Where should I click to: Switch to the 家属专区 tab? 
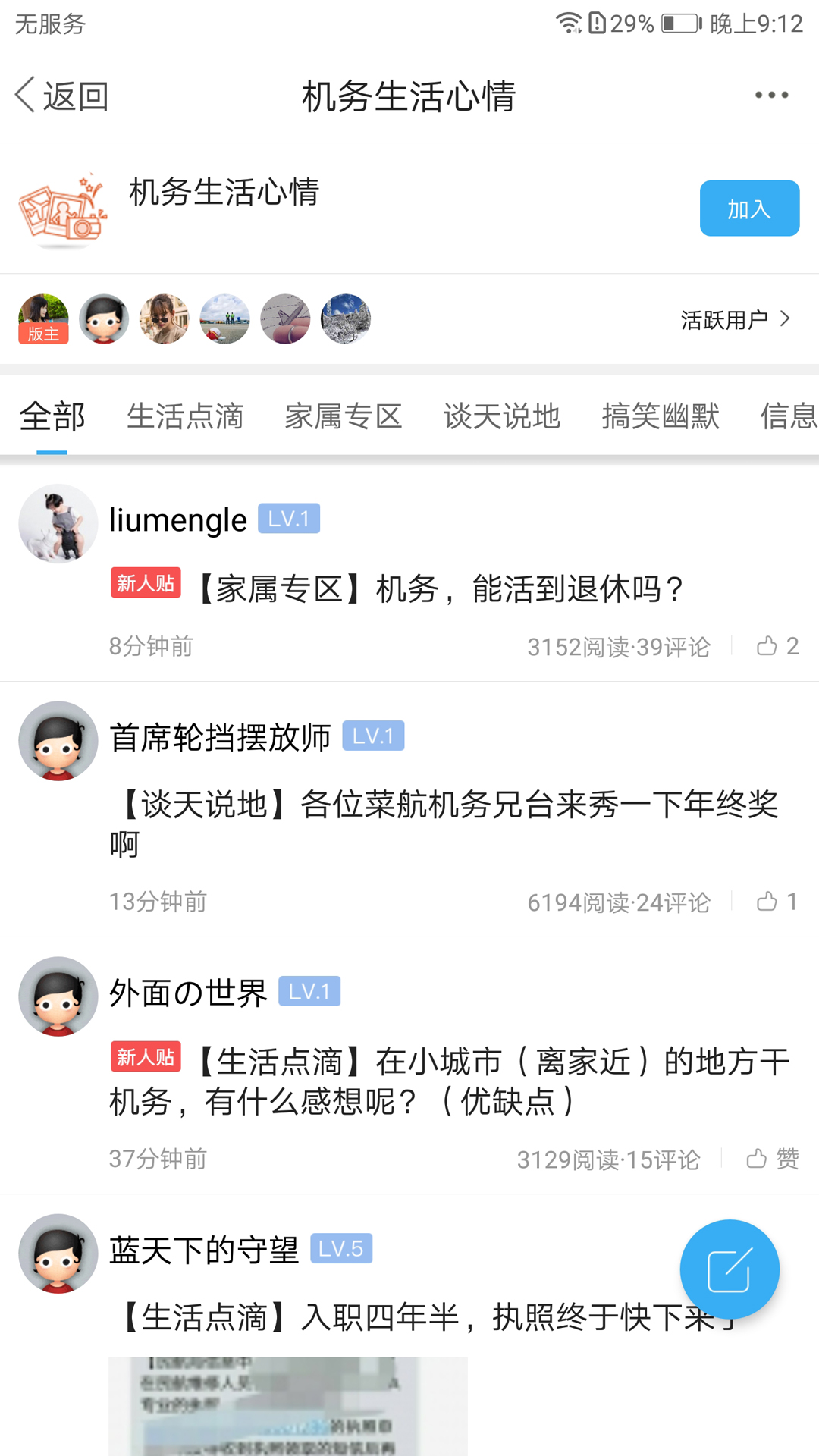(x=344, y=416)
